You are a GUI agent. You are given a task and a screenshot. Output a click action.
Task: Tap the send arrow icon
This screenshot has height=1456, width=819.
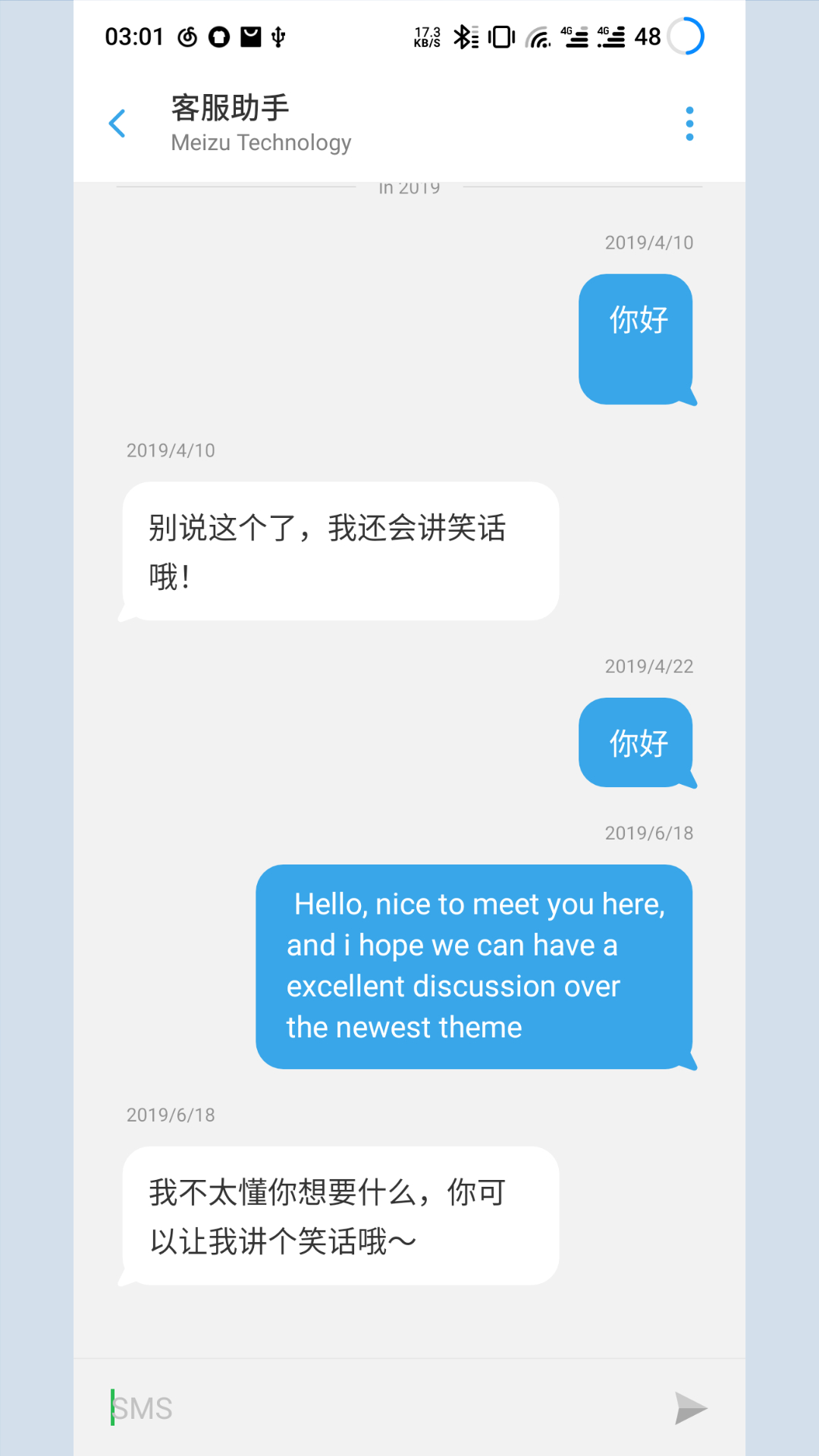pyautogui.click(x=691, y=1409)
